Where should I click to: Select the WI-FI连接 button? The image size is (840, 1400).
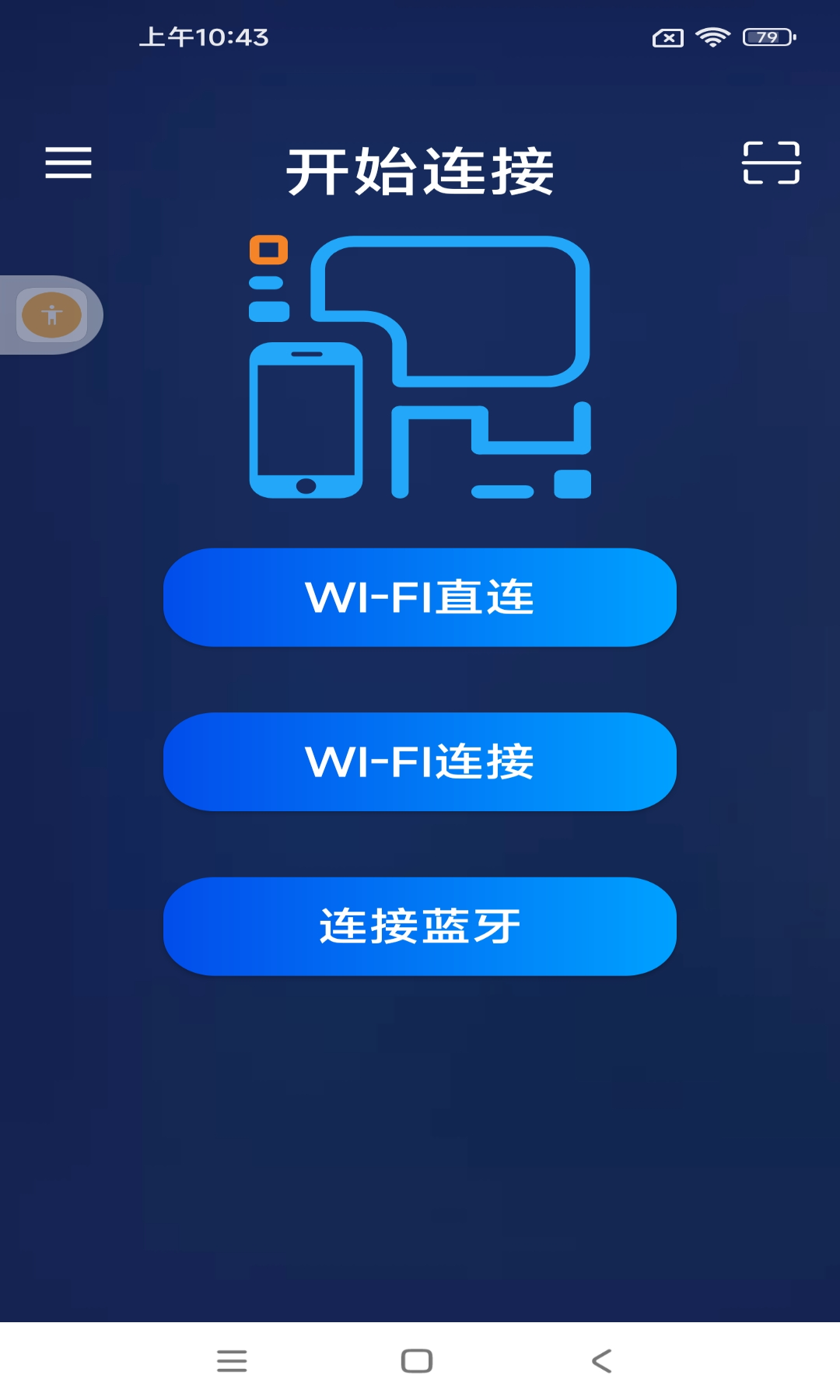point(419,762)
